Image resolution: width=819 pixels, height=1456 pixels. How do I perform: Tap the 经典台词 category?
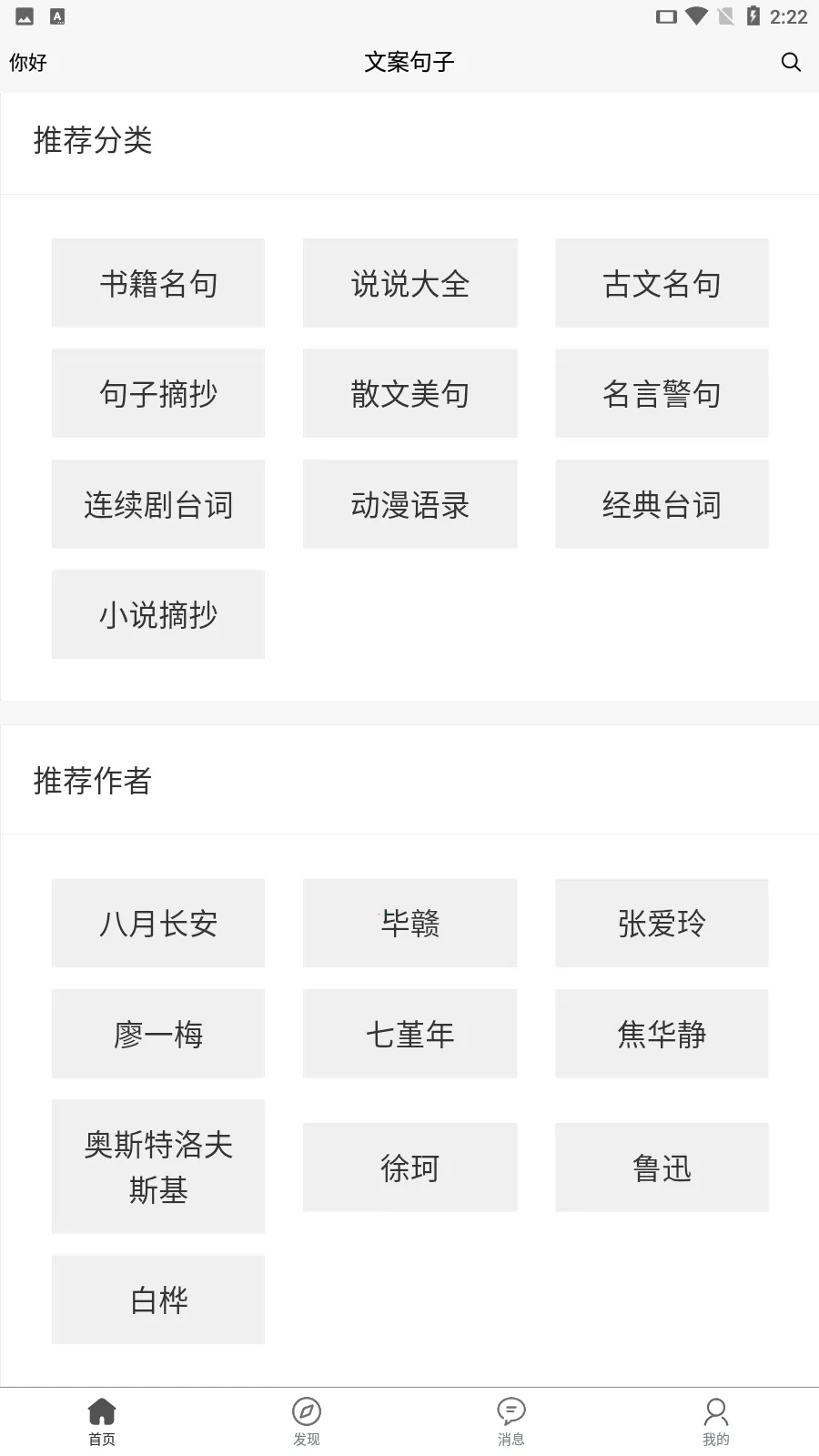(x=662, y=504)
